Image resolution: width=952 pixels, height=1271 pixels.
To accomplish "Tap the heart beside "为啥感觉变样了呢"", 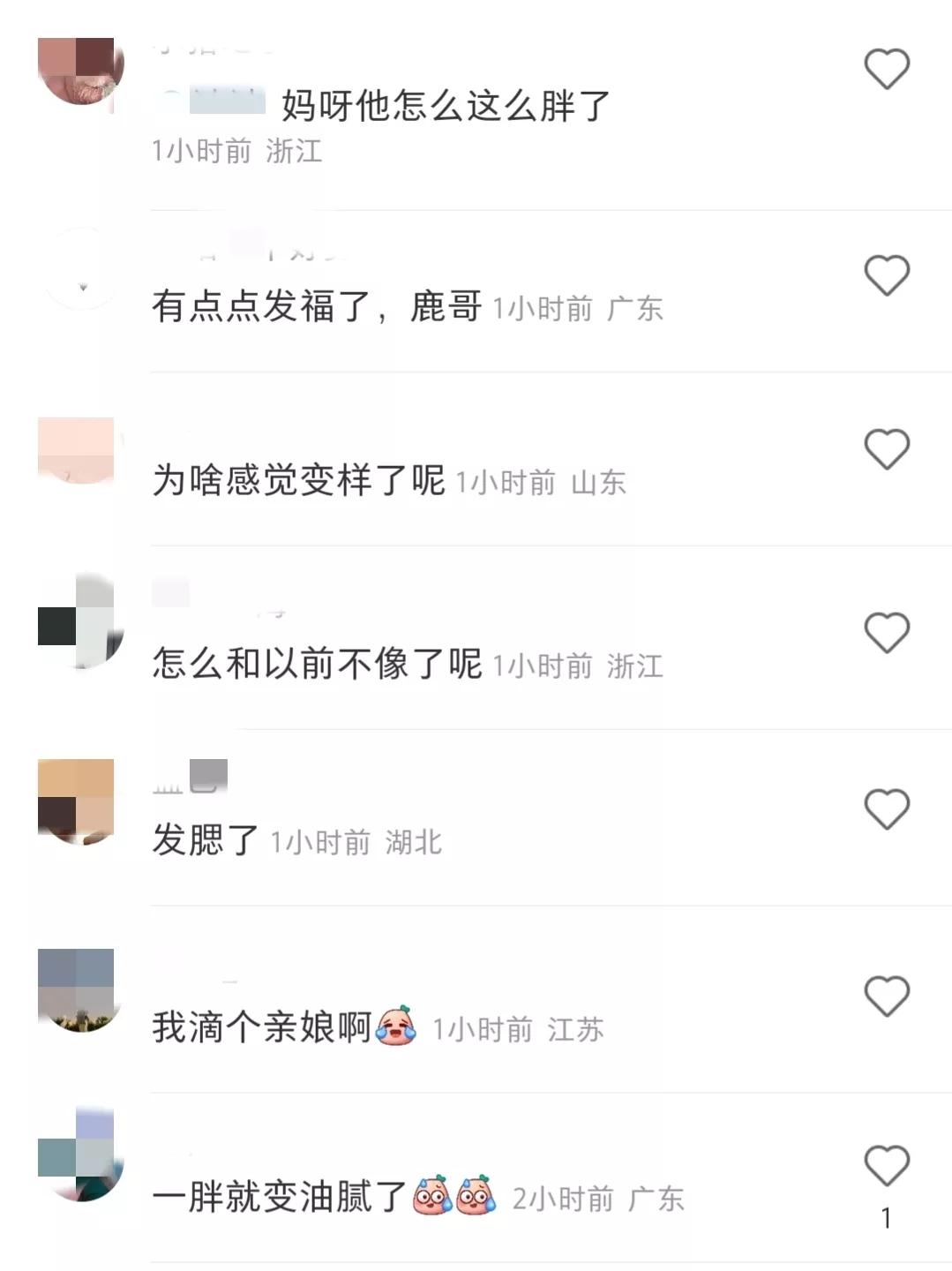I will coord(886,449).
